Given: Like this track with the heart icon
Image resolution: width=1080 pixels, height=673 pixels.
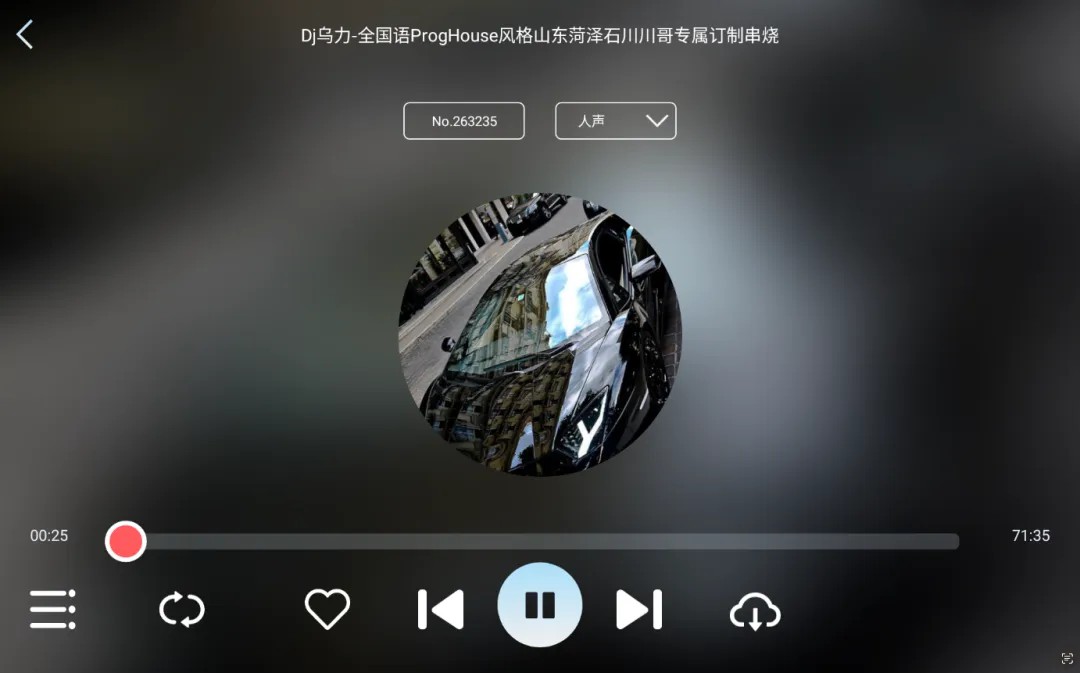Looking at the screenshot, I should click(x=327, y=609).
